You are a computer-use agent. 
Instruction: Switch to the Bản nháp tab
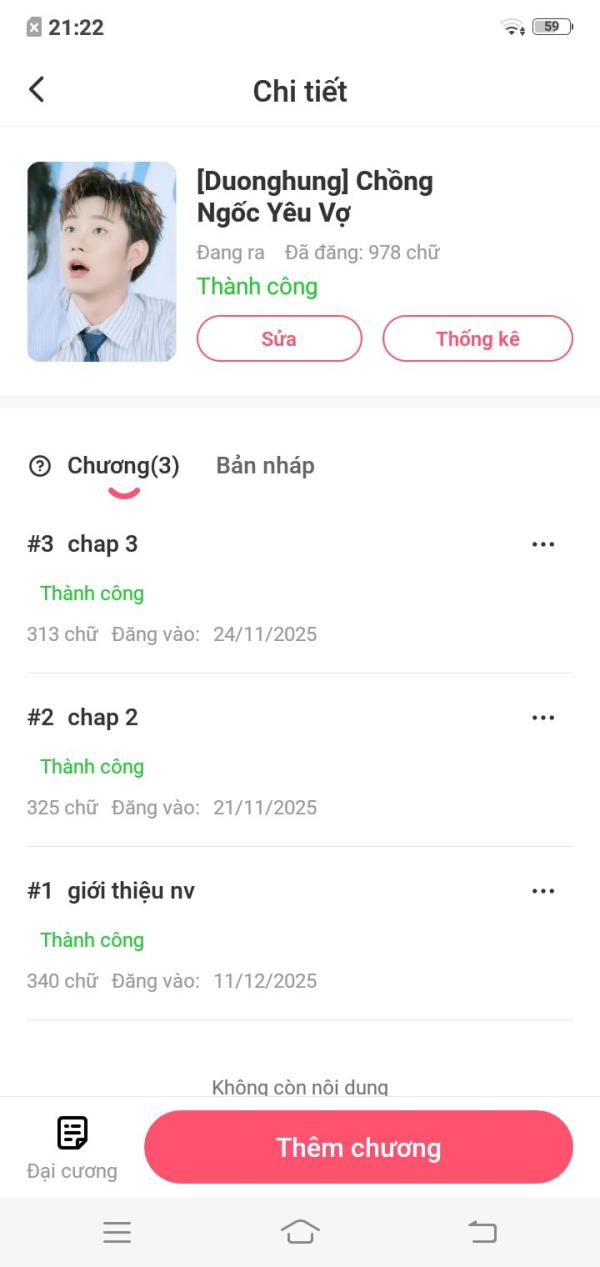click(x=265, y=466)
